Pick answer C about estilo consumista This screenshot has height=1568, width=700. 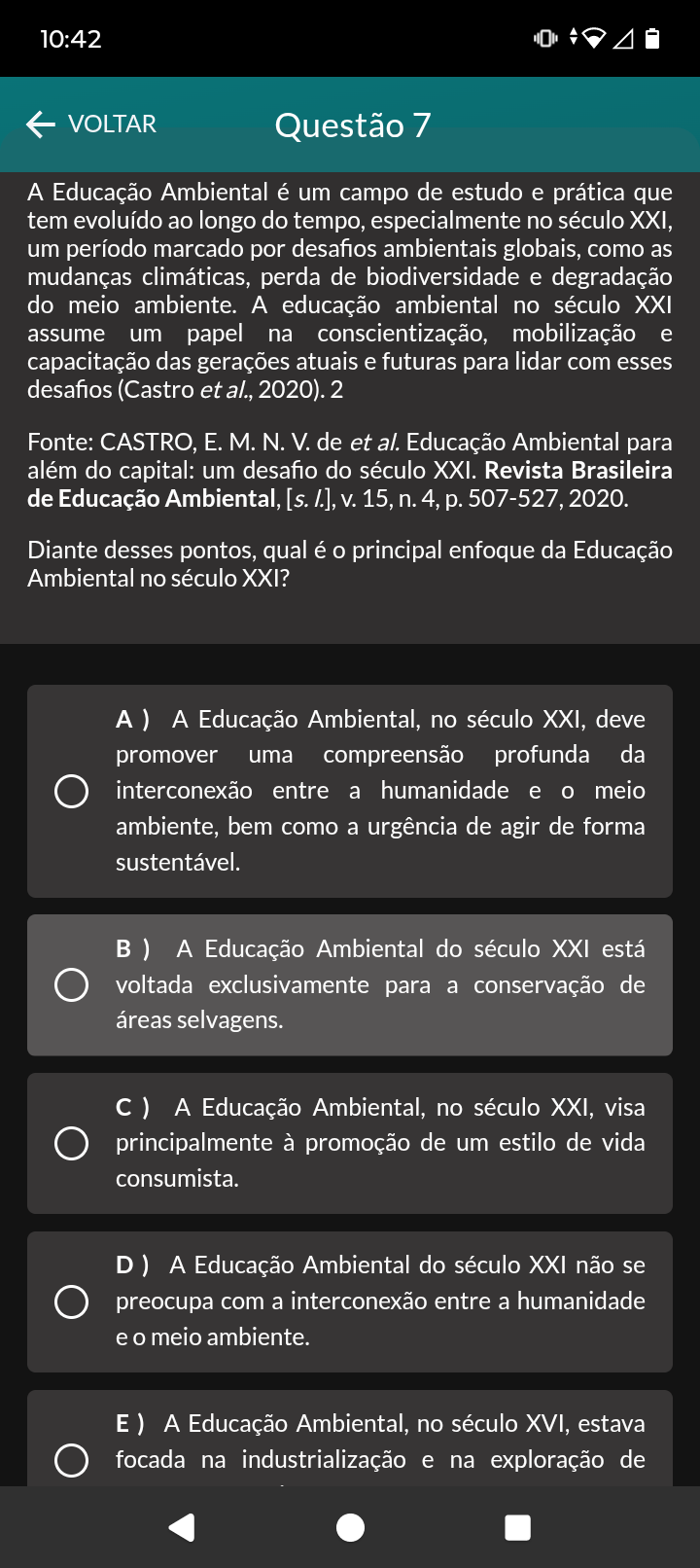71,1143
